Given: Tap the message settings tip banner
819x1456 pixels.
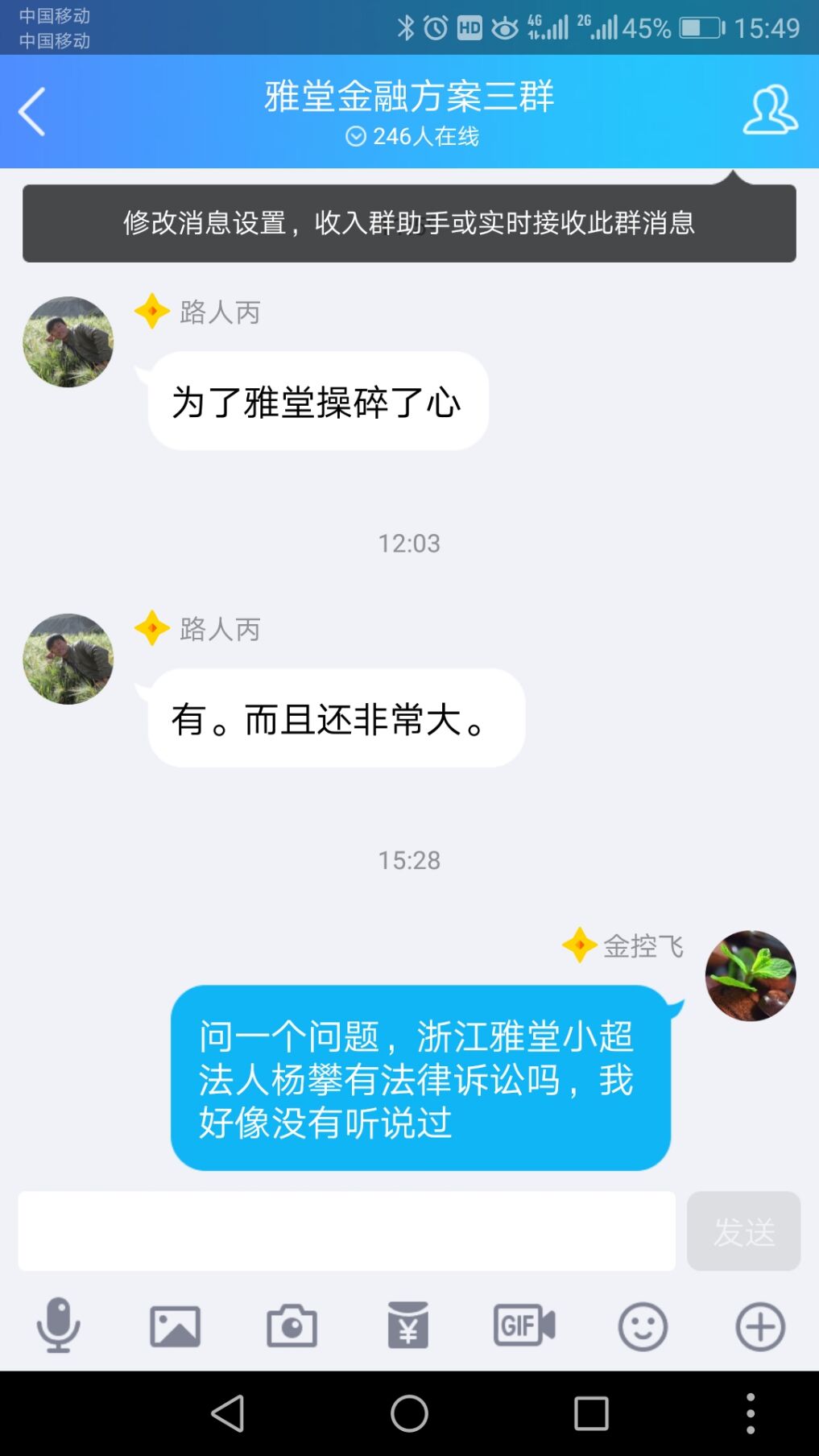Looking at the screenshot, I should (409, 223).
